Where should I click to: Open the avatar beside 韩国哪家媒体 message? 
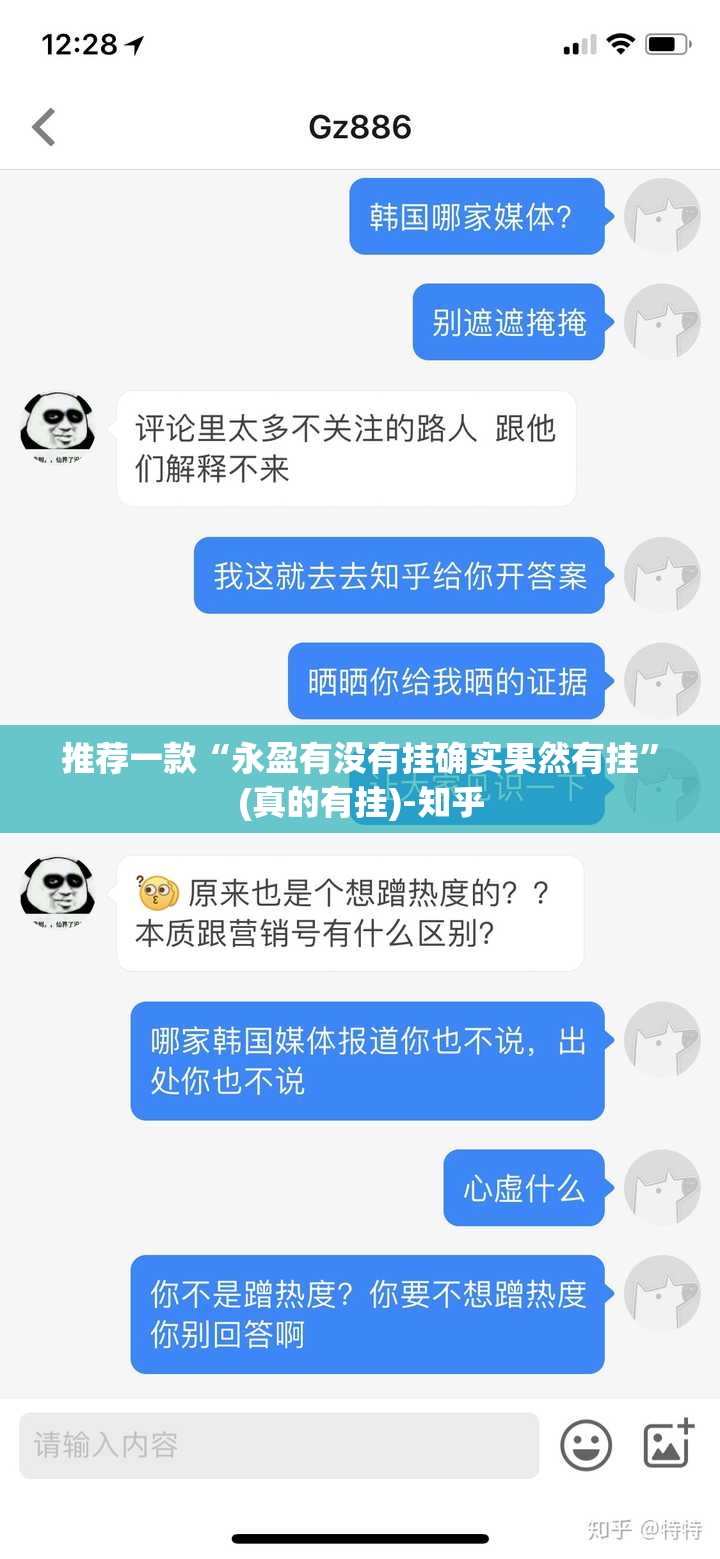[x=661, y=216]
